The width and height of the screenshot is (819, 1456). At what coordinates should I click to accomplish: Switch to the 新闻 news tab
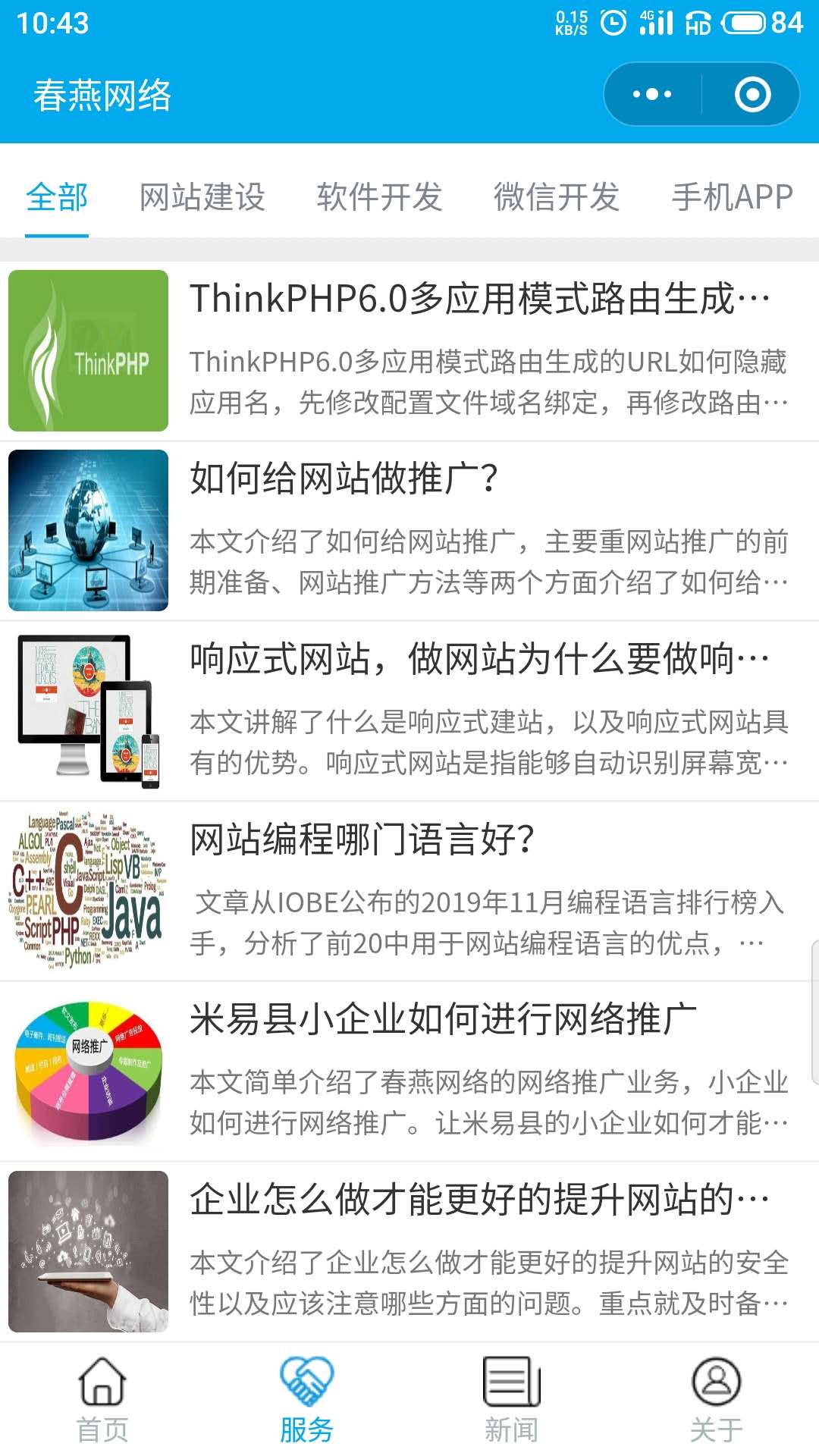tap(511, 1400)
